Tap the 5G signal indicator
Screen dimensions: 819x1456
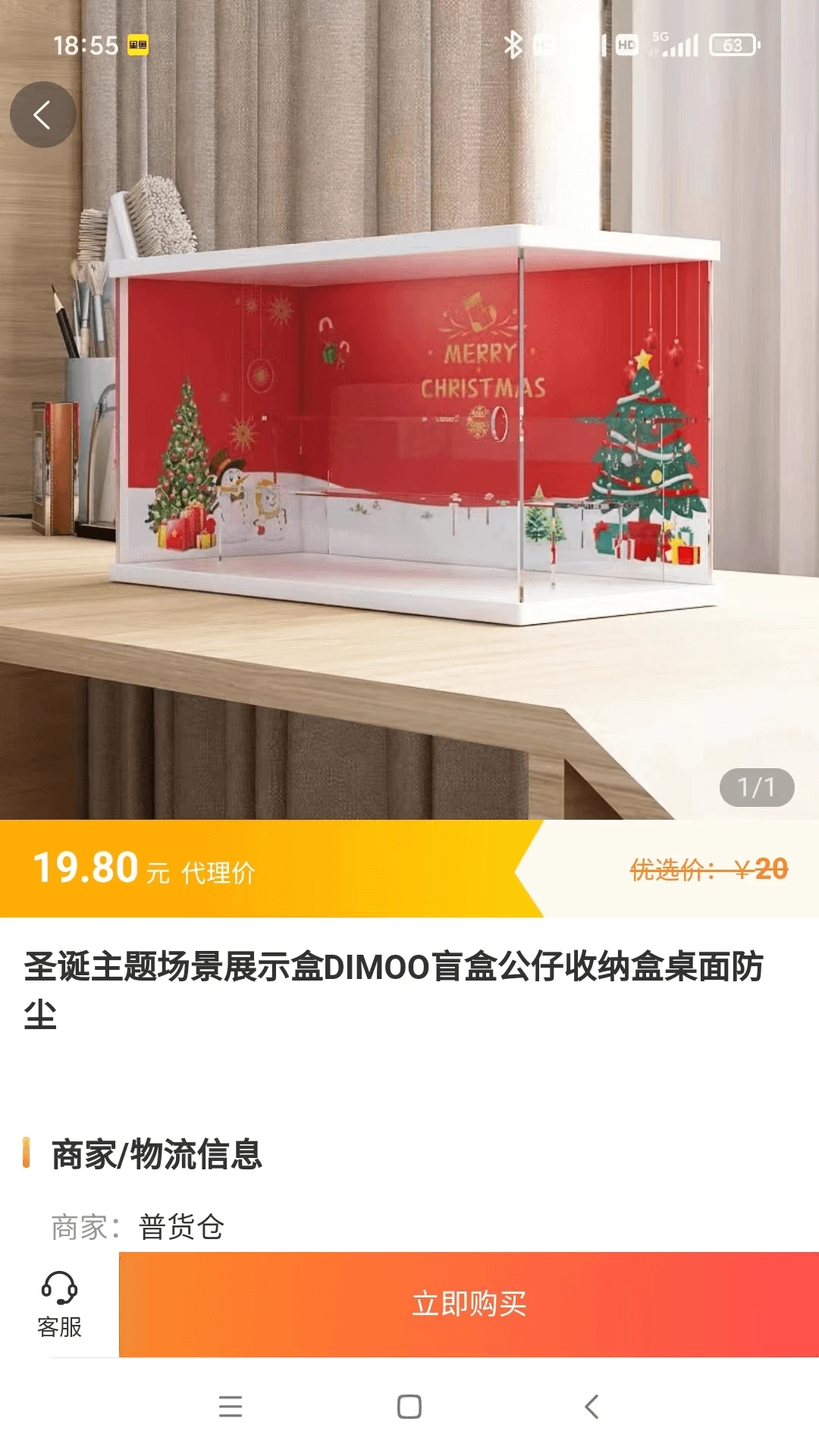click(x=678, y=45)
